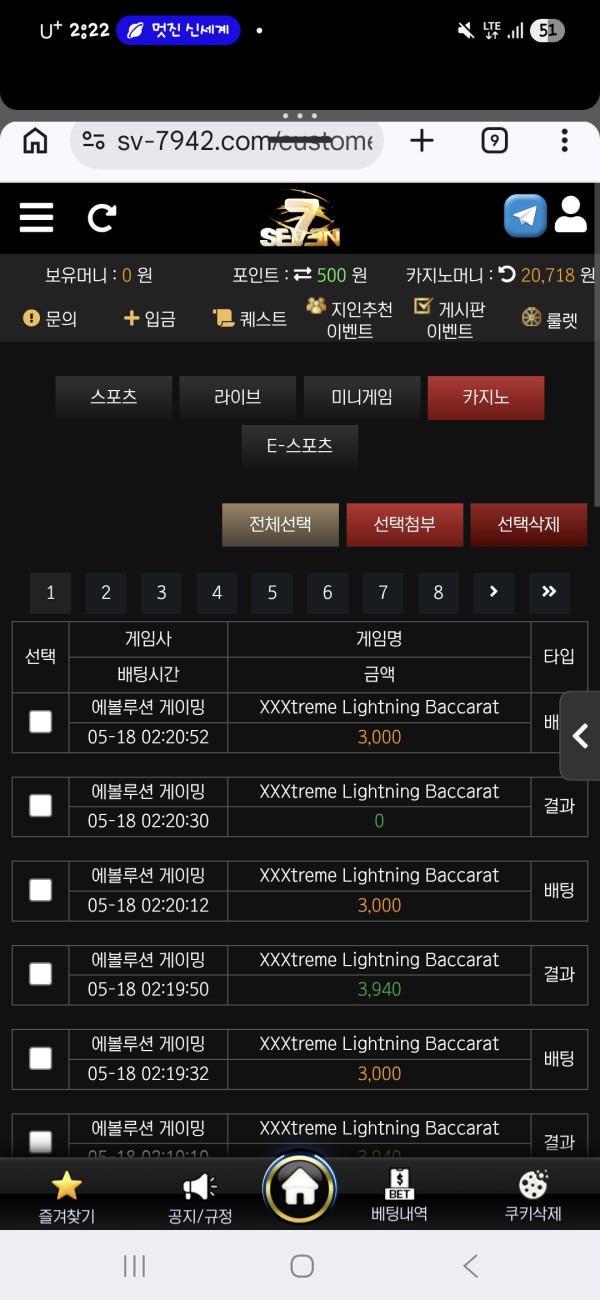Switch to the 미니게임 tab
Image resolution: width=600 pixels, height=1300 pixels.
[x=362, y=397]
